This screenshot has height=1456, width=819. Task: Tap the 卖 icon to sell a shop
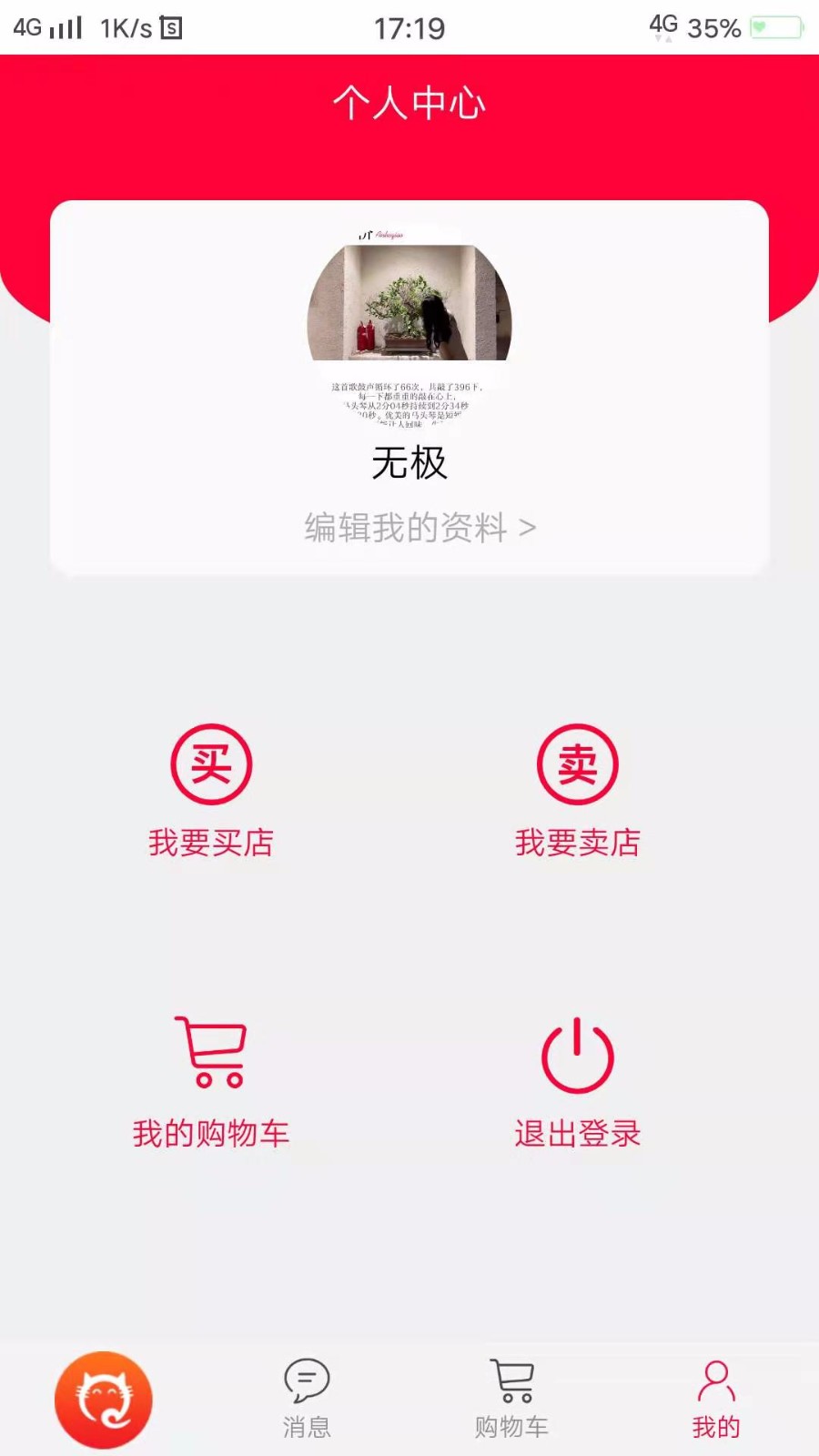579,765
